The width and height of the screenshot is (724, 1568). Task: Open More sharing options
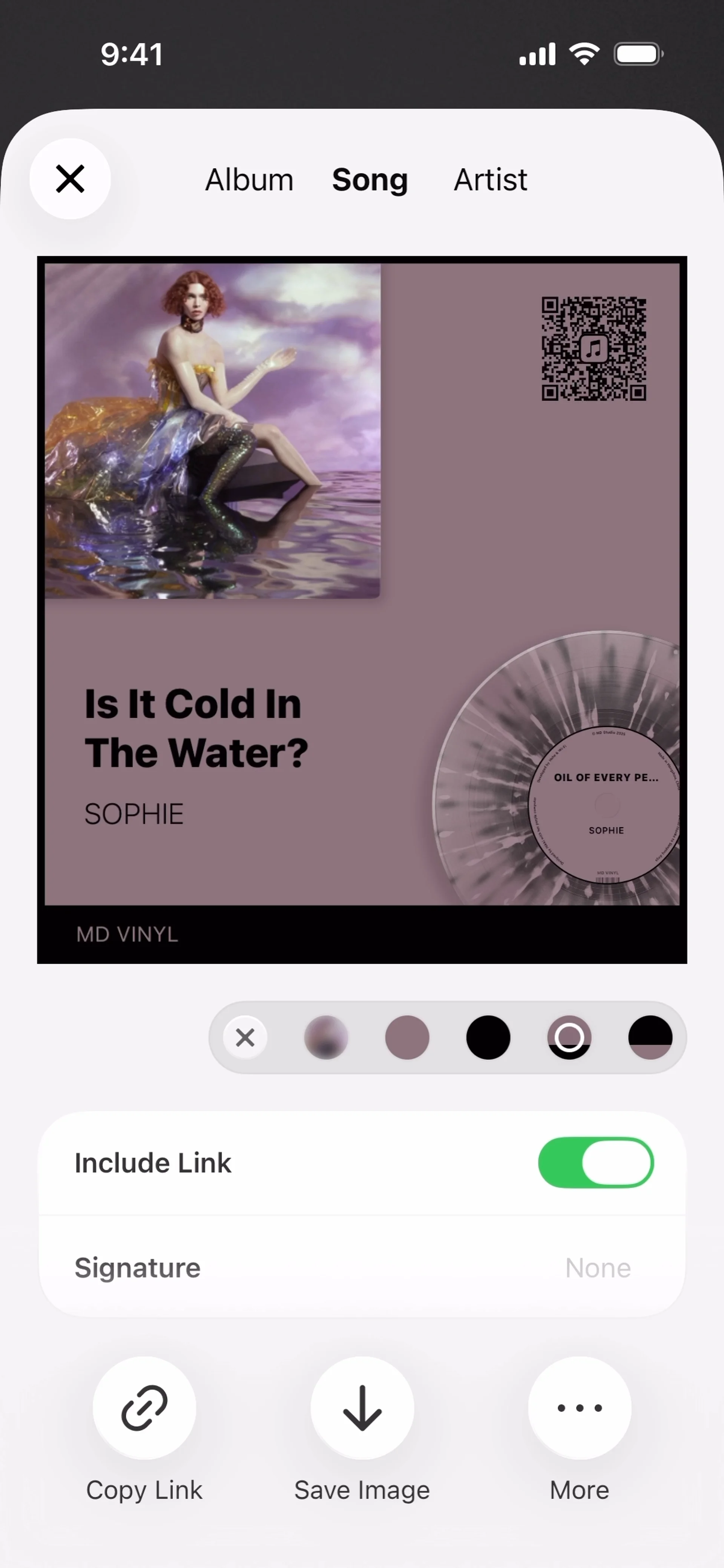tap(579, 1407)
